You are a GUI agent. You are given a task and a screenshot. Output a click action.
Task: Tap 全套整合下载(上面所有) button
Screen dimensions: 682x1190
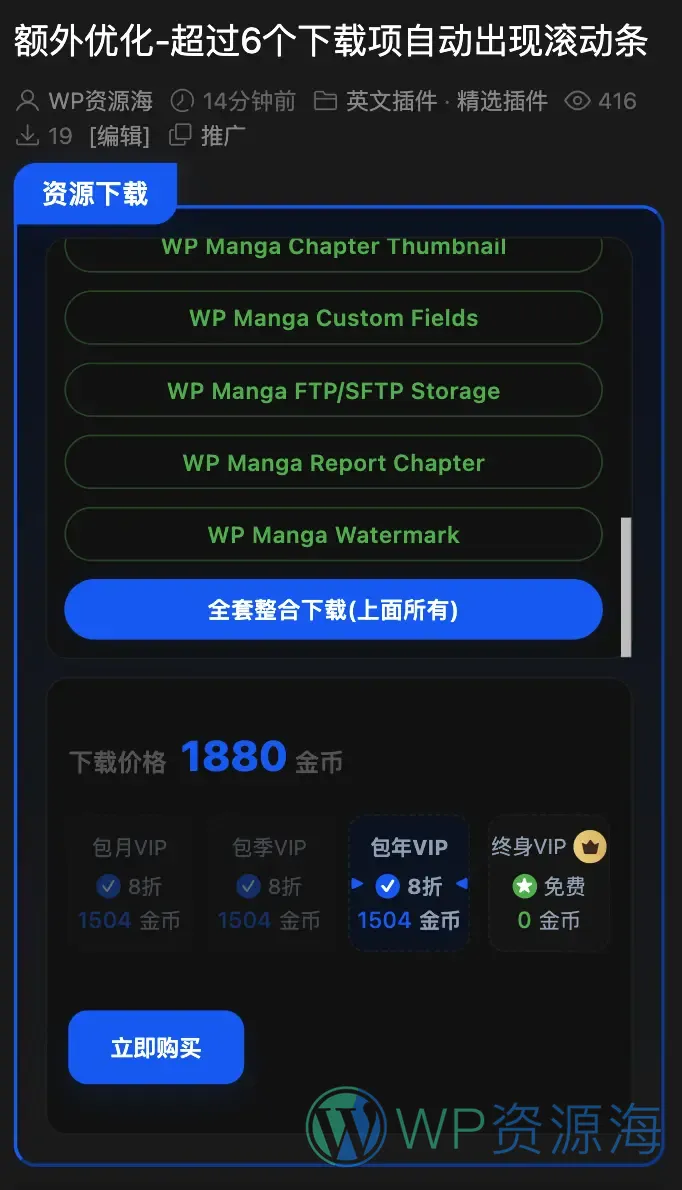333,609
